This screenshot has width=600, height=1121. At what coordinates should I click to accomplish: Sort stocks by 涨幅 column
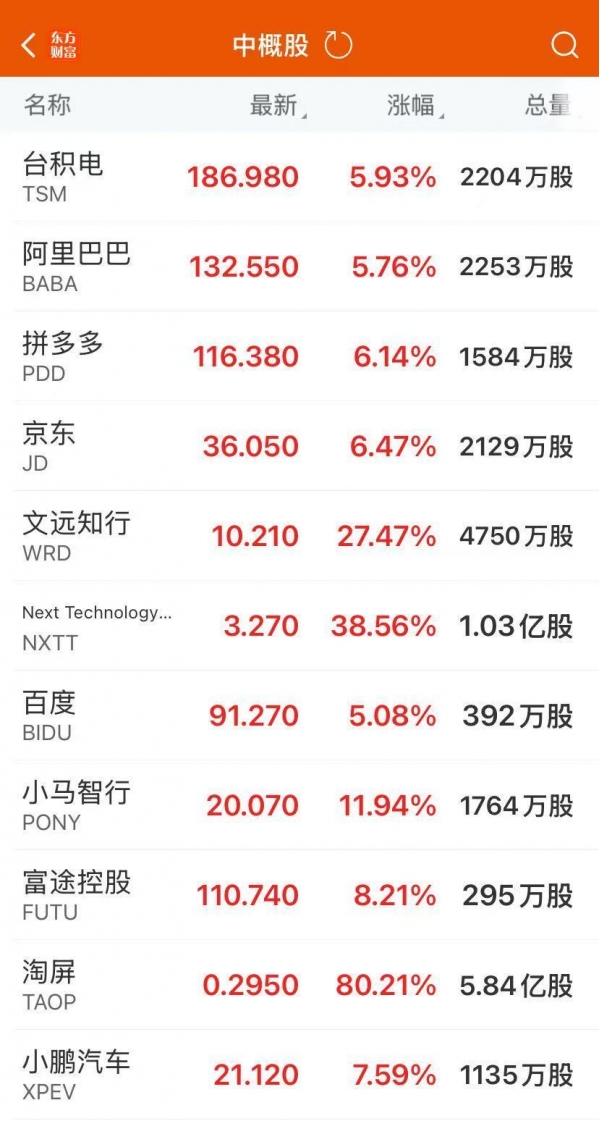(414, 105)
